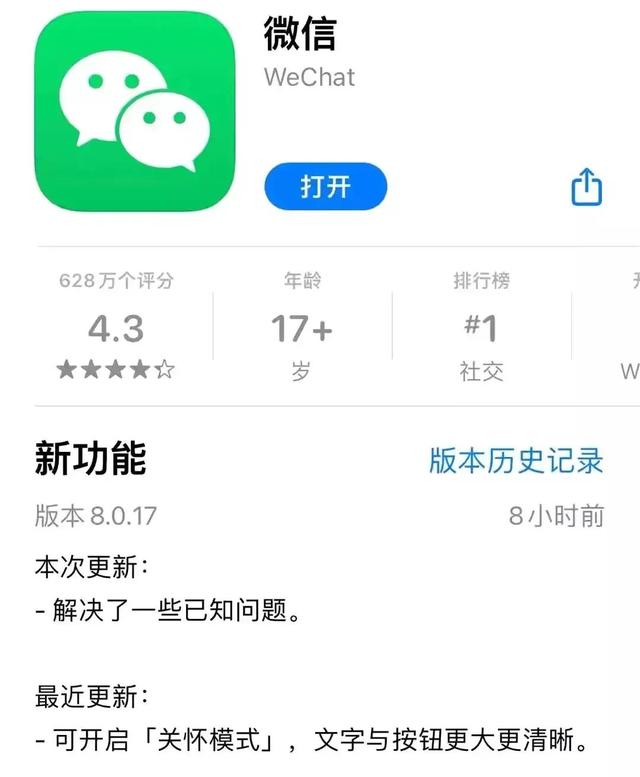The width and height of the screenshot is (640, 777).
Task: Open the #1 社交 chart ranking
Action: 481,328
